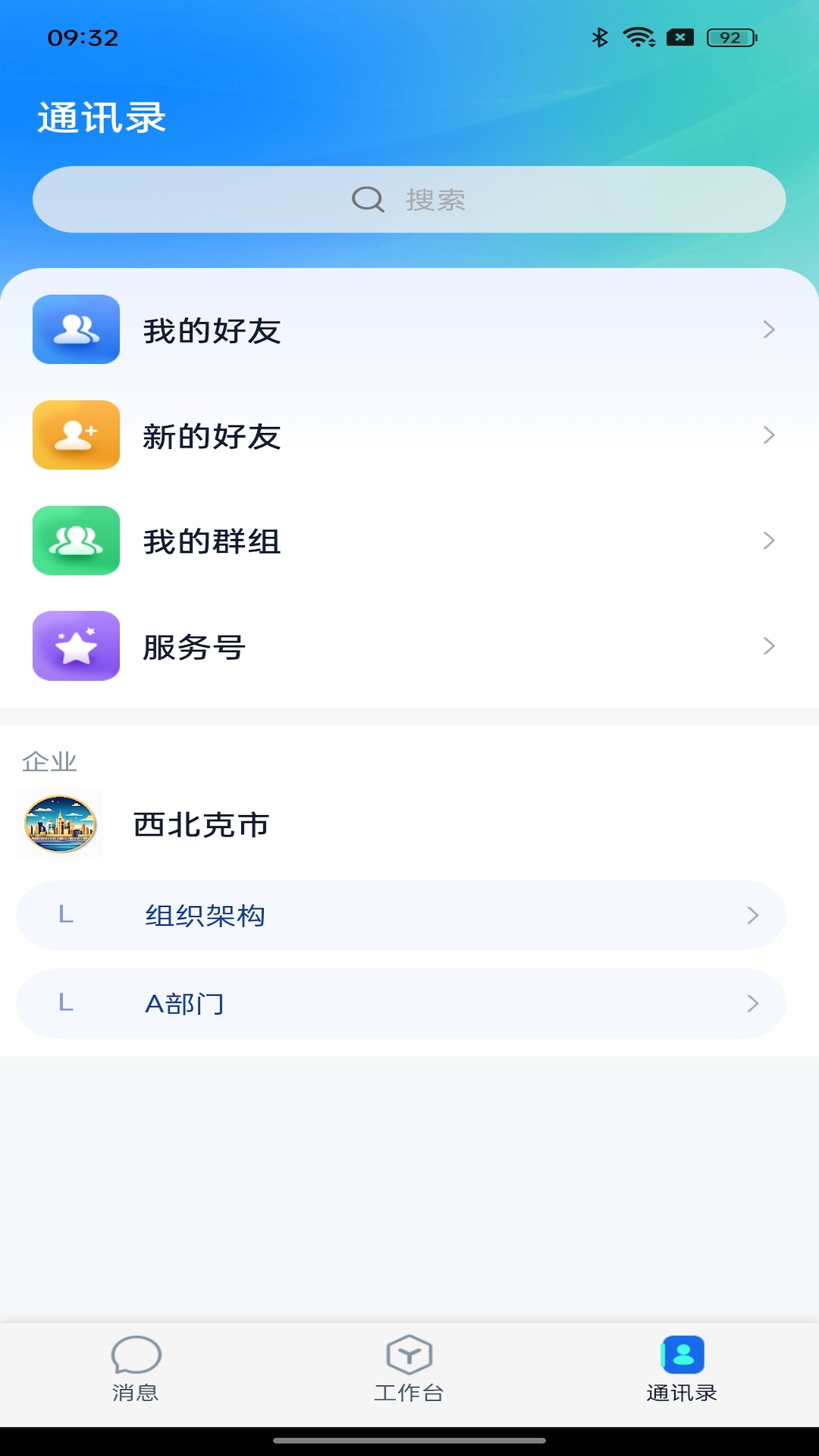
Task: Open the 新的好友 list
Action: pos(303,435)
